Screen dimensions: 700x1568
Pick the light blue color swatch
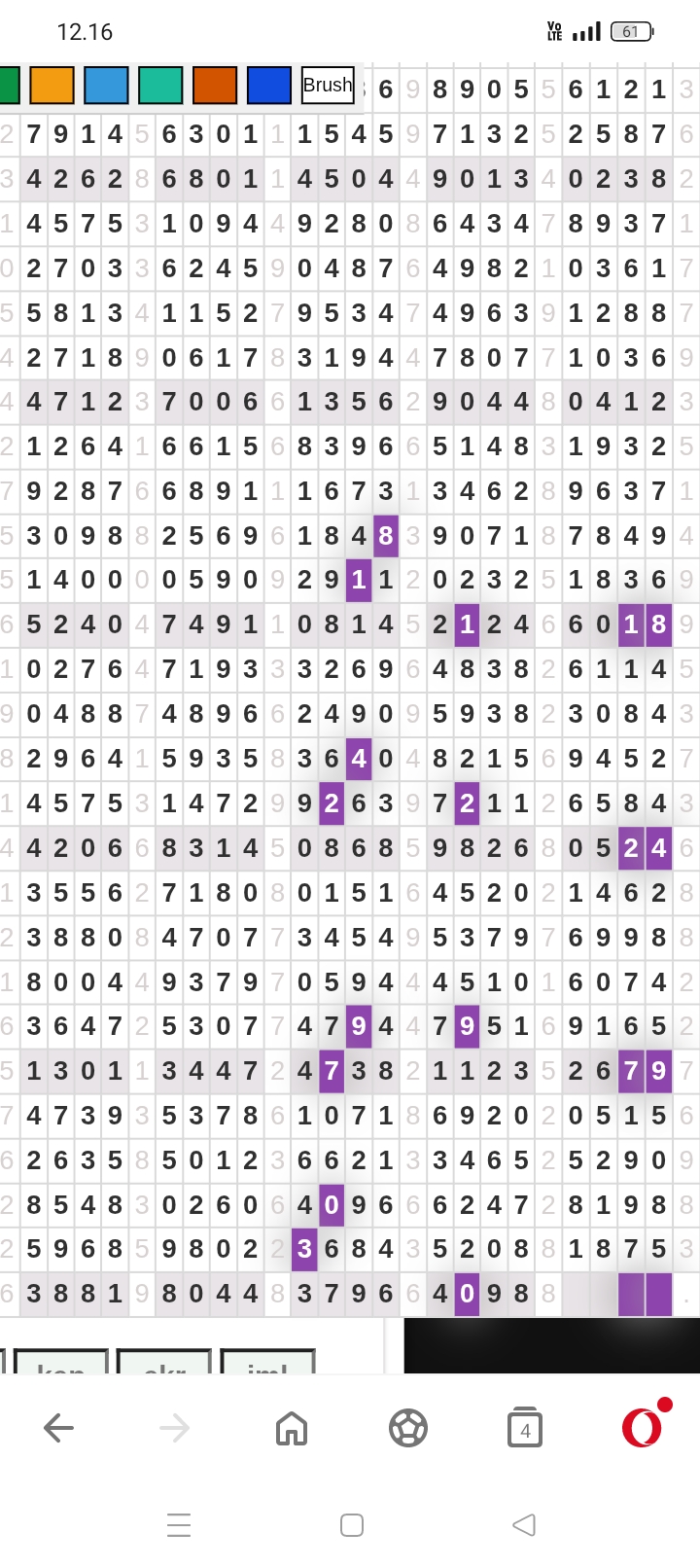[x=107, y=86]
